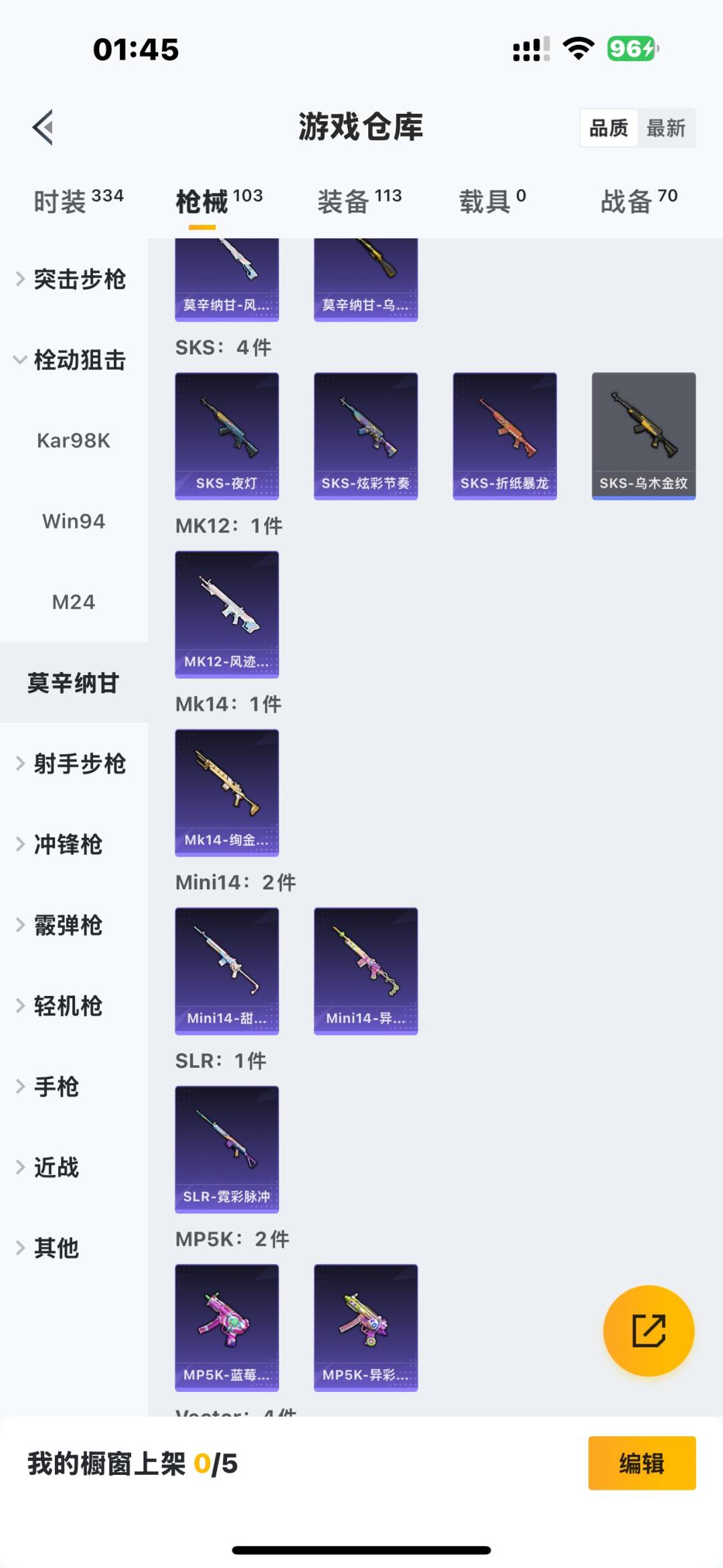View the Mk14-绚金 weapon skin
The width and height of the screenshot is (723, 1568).
coord(227,792)
